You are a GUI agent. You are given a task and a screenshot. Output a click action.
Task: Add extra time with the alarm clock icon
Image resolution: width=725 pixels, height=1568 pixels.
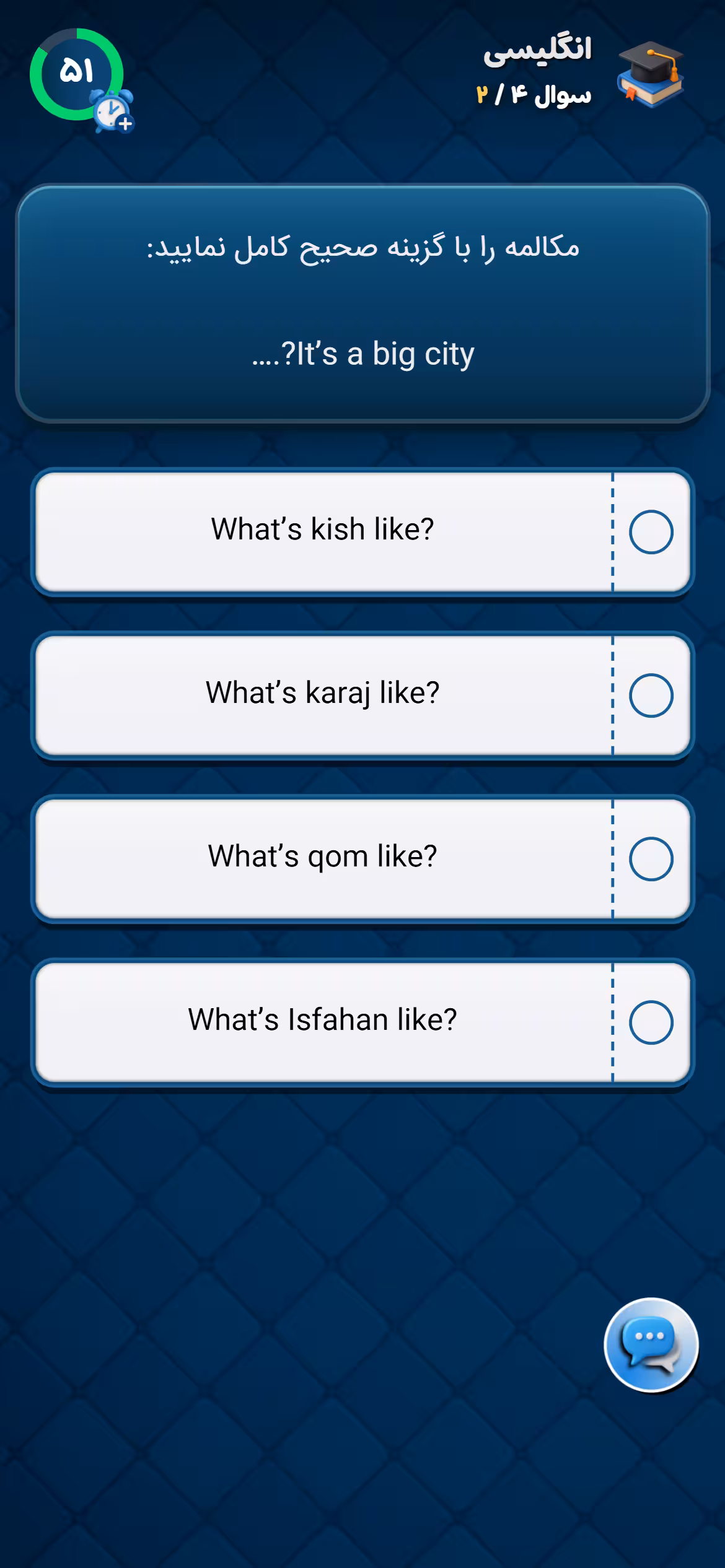(x=113, y=111)
